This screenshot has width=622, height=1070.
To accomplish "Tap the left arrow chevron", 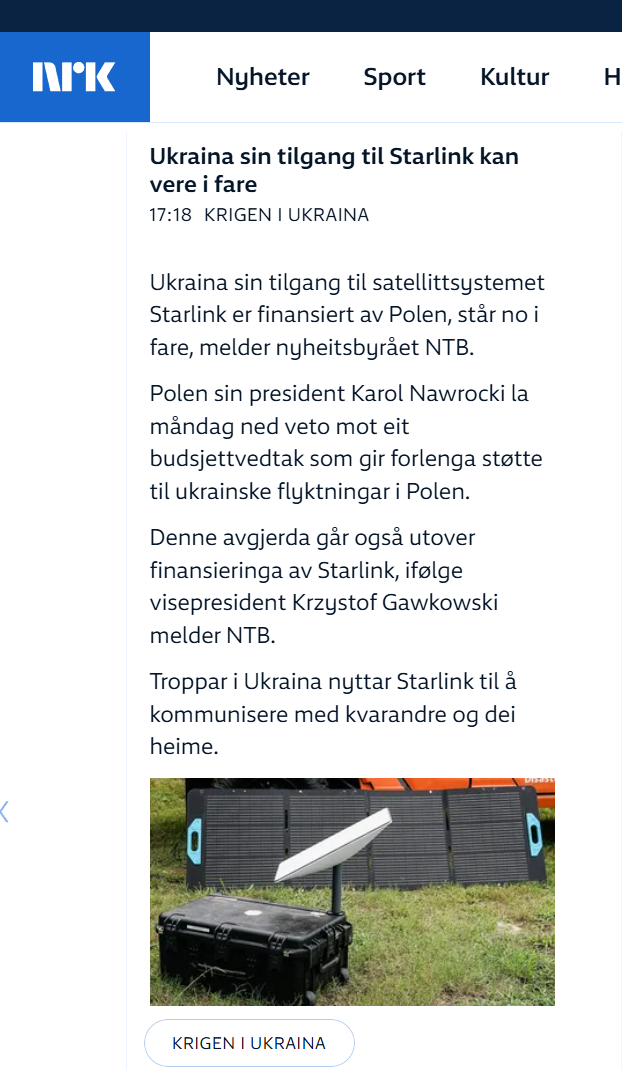I will pyautogui.click(x=5, y=812).
